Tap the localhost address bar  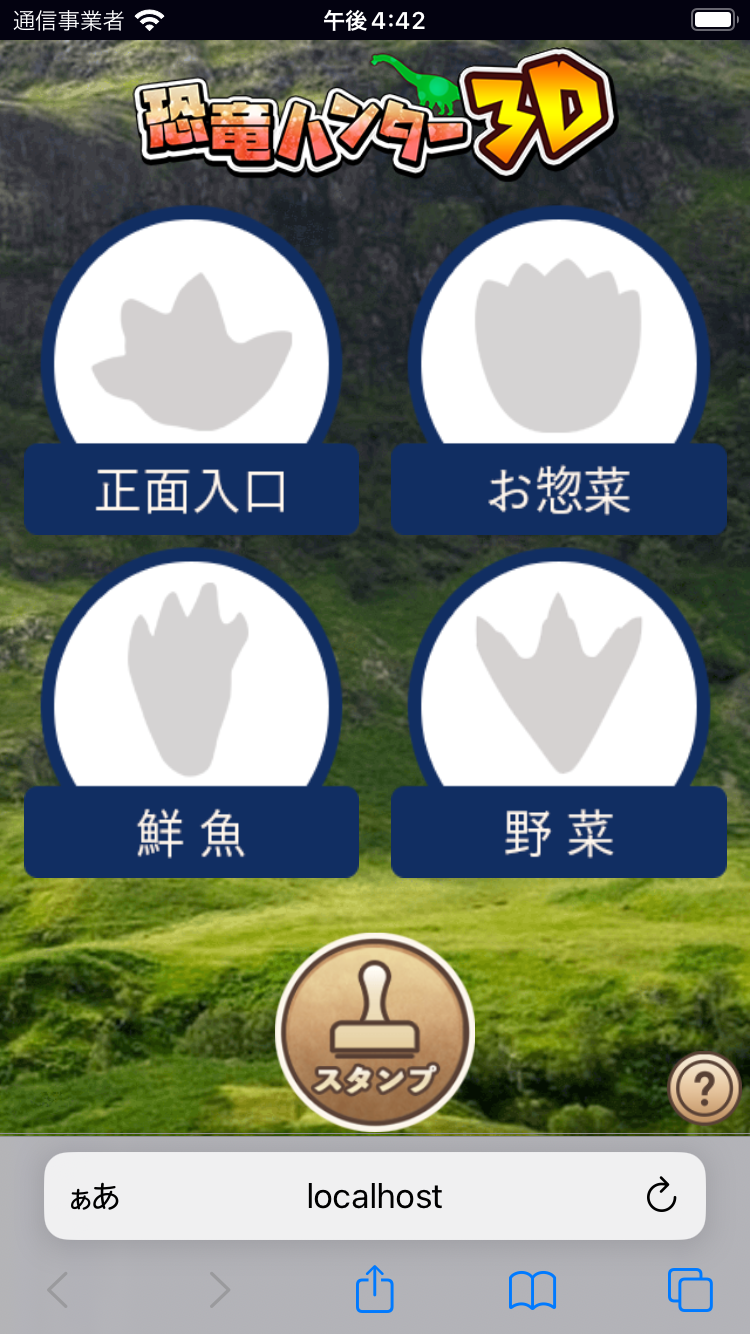tap(375, 1196)
